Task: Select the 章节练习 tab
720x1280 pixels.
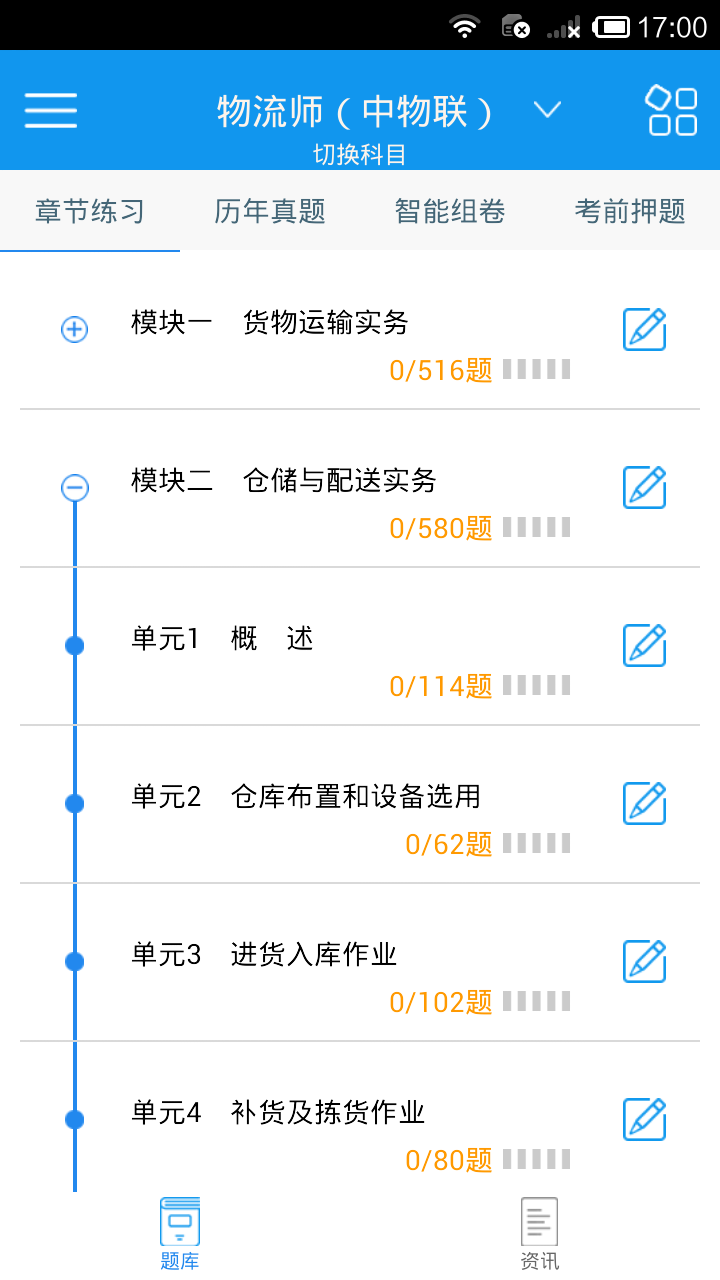Action: 90,211
